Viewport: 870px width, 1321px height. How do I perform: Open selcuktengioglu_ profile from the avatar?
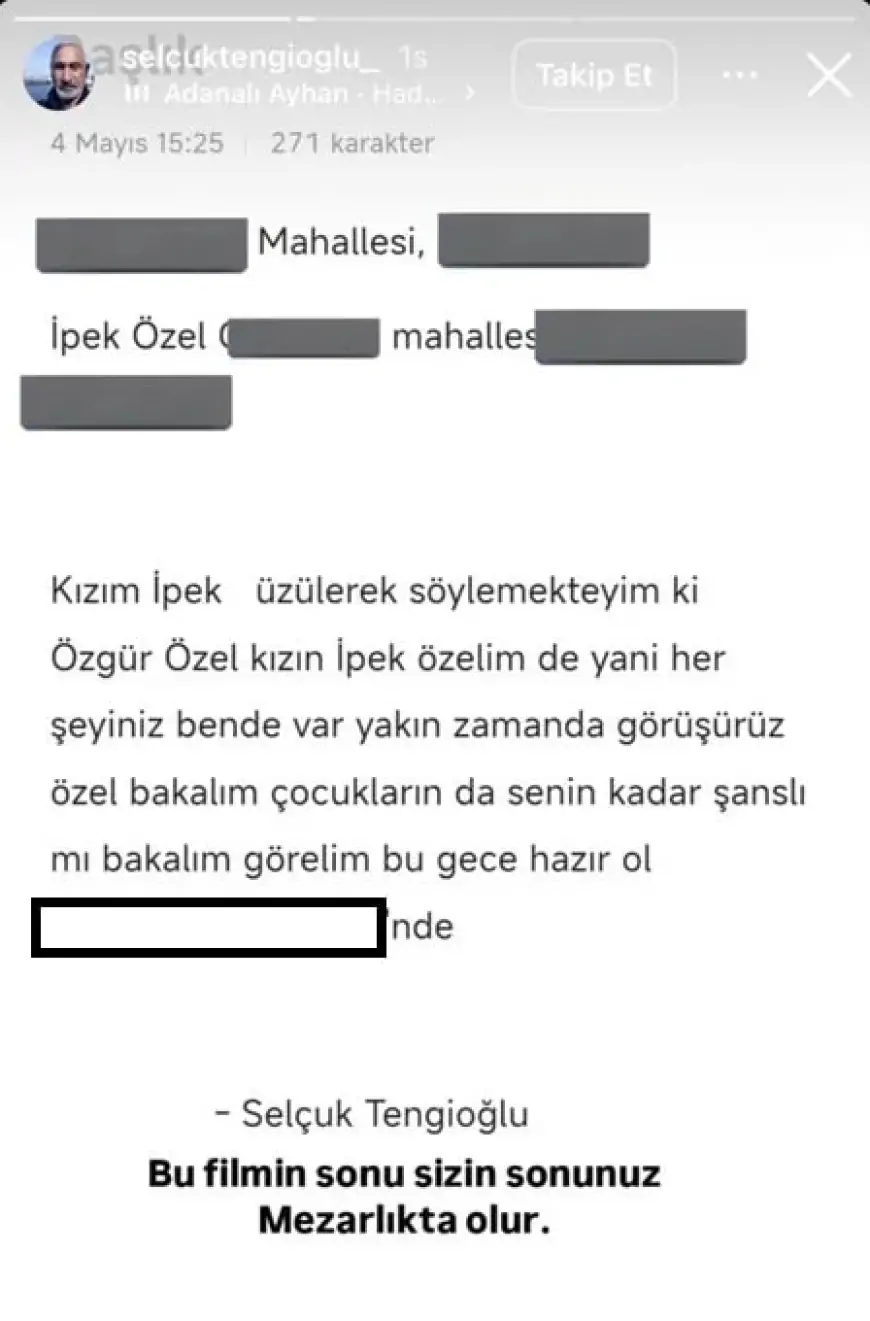click(60, 75)
